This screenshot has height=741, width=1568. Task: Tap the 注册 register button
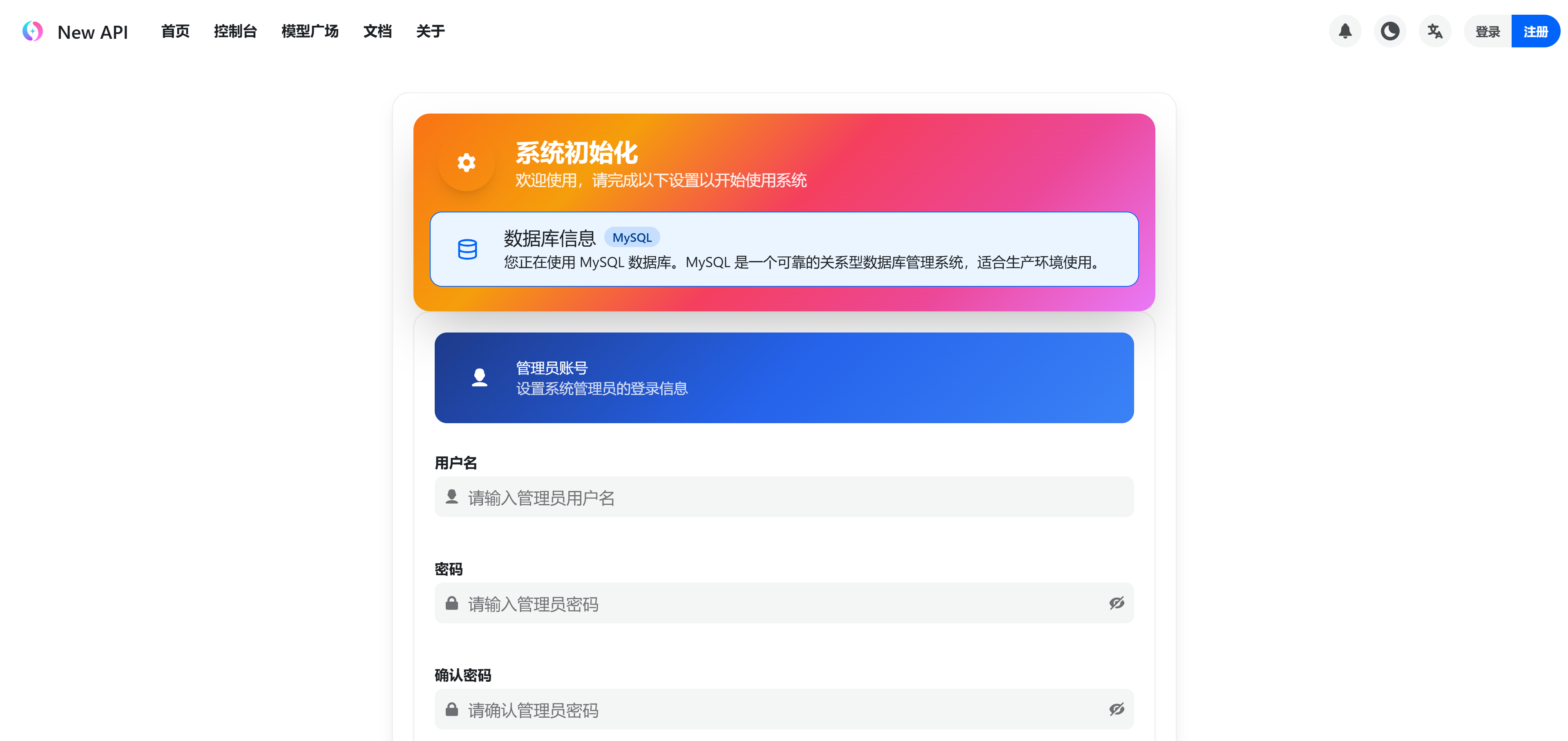tap(1535, 31)
